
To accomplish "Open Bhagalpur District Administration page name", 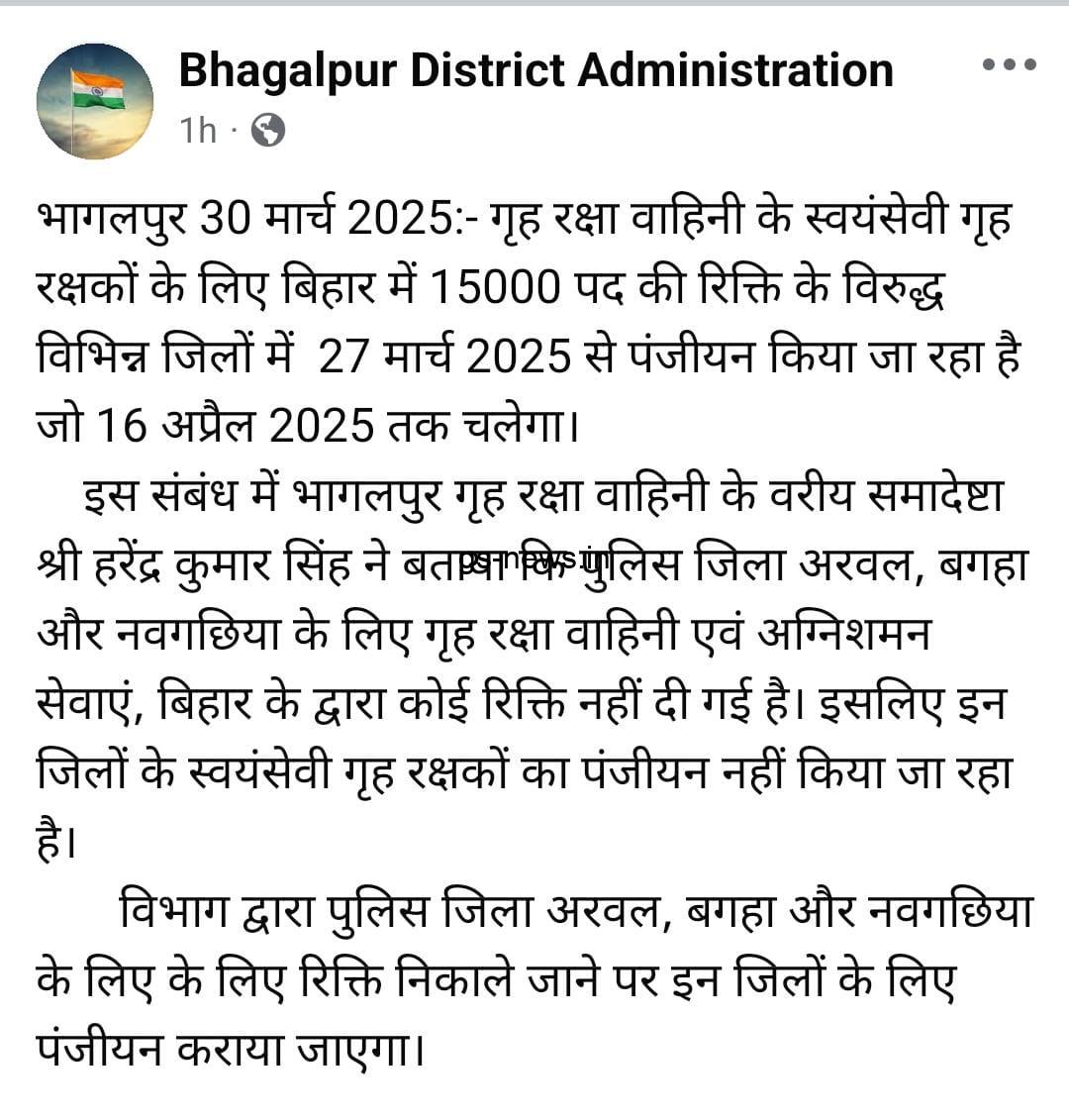I will [x=535, y=70].
